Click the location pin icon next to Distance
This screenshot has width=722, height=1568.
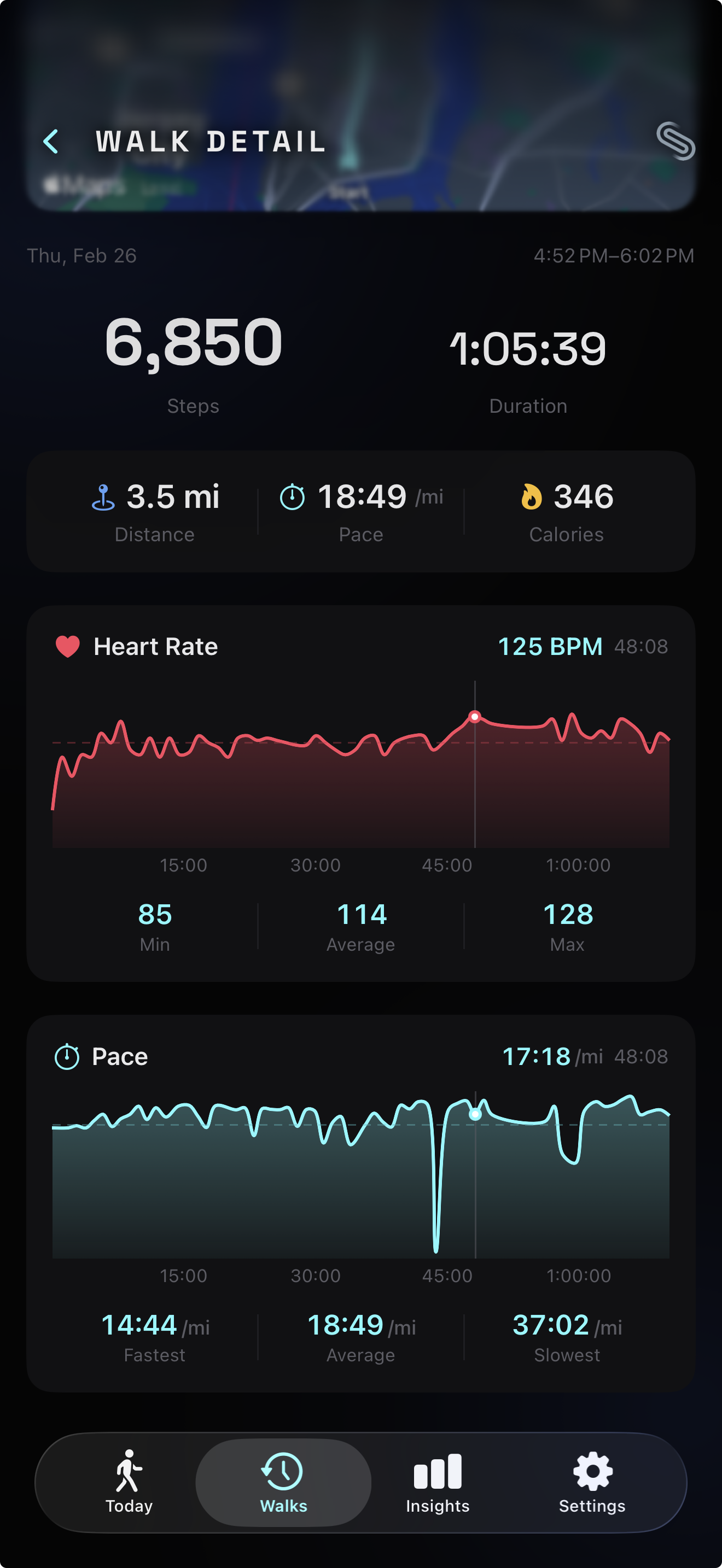coord(103,495)
